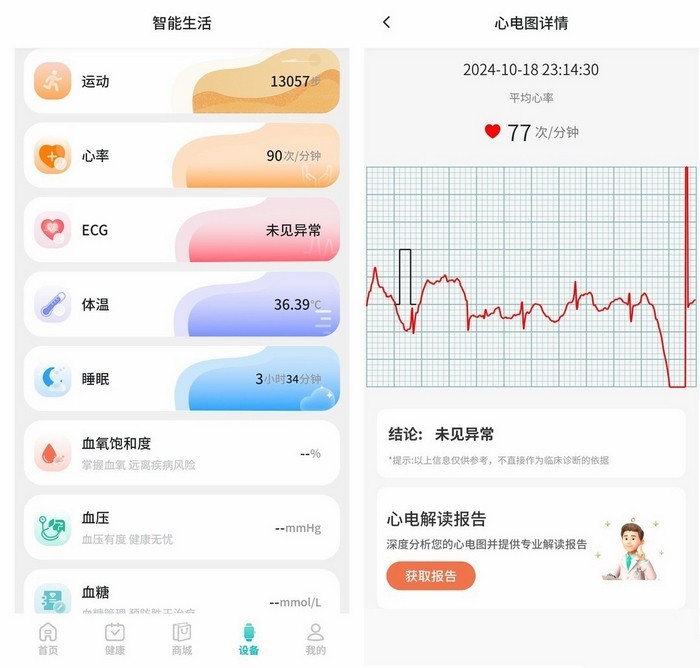Open the 体温 temperature card

181,304
